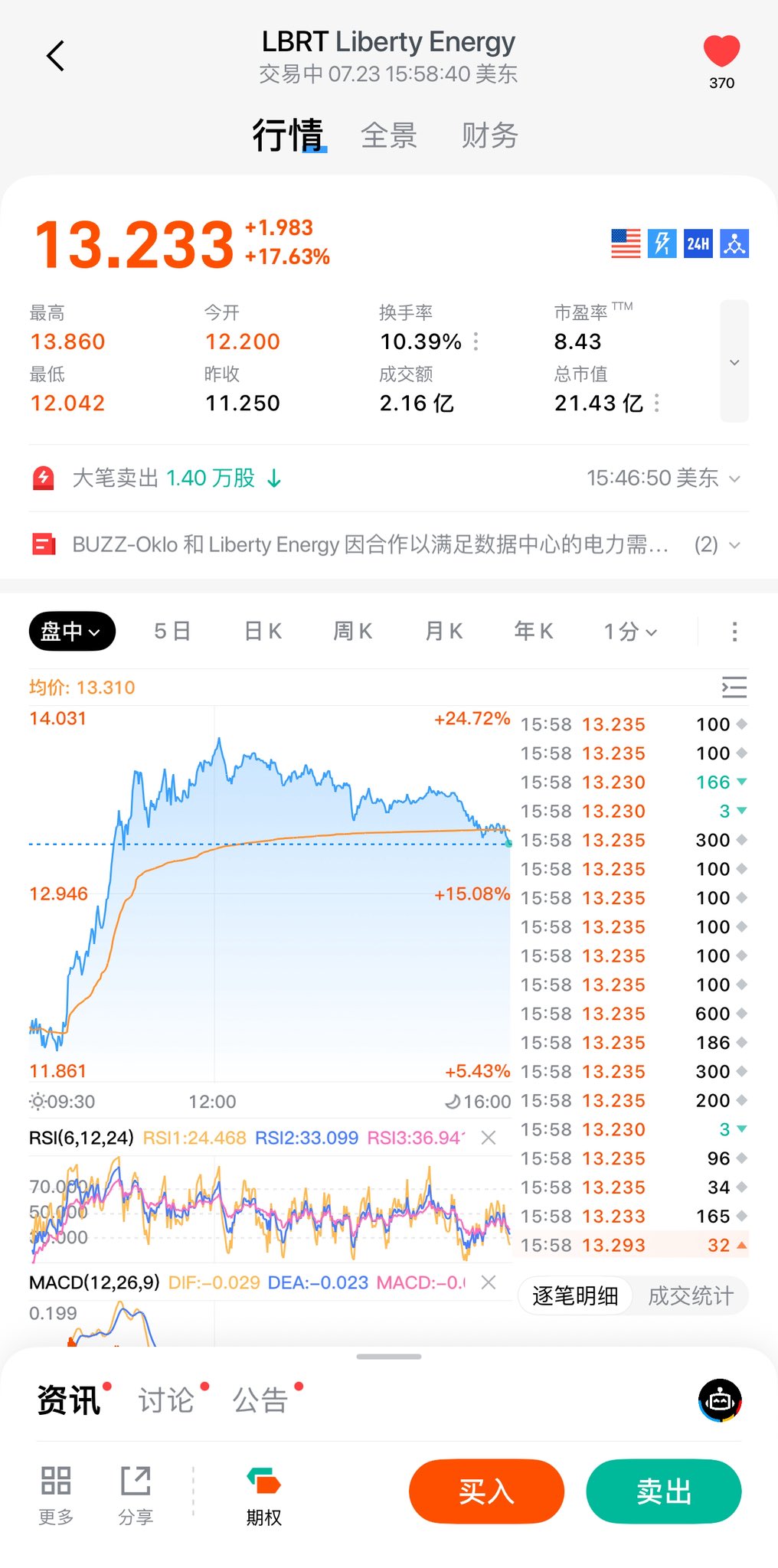Viewport: 778px width, 1568px height.
Task: Select the 周K chart period
Action: click(353, 632)
